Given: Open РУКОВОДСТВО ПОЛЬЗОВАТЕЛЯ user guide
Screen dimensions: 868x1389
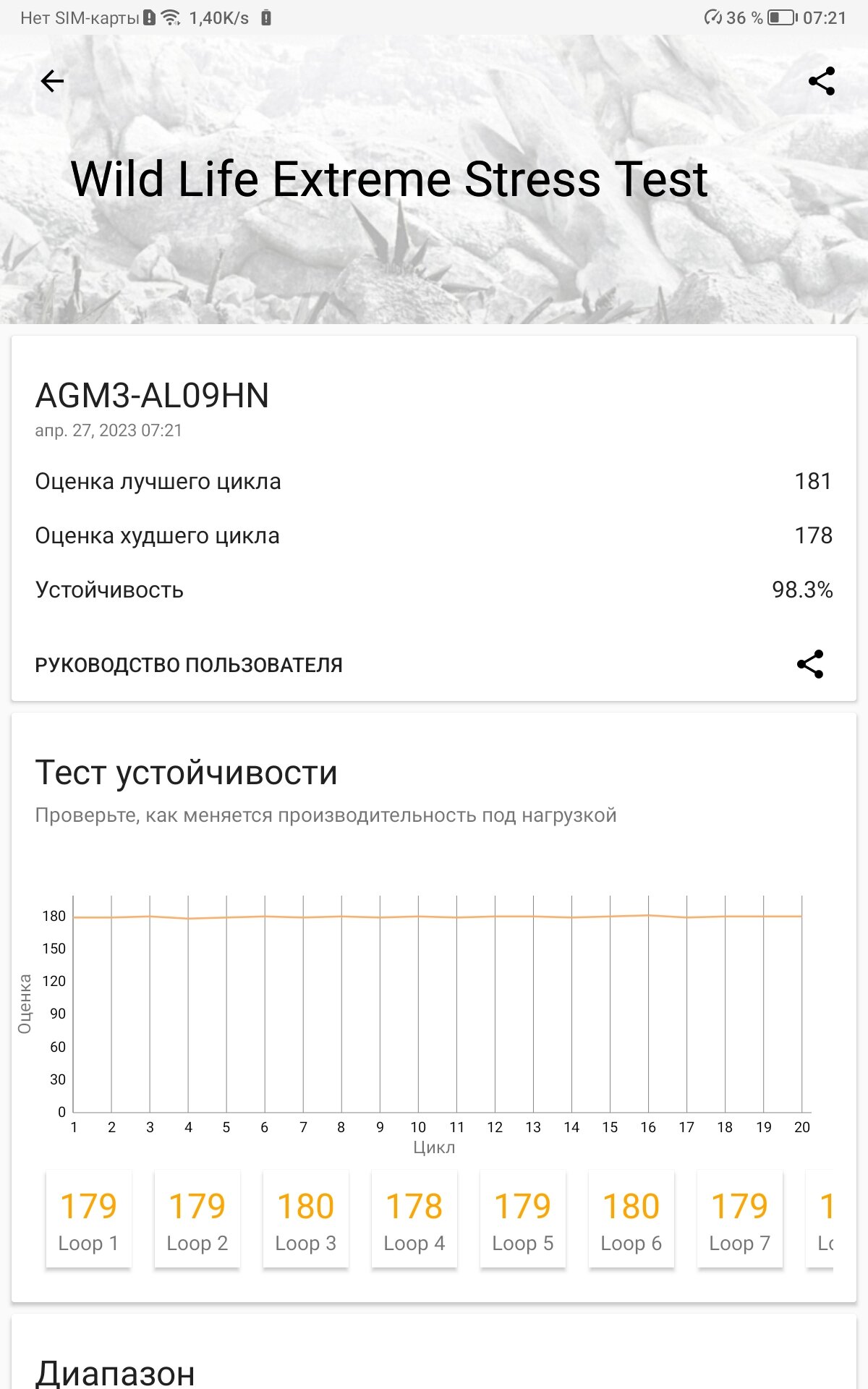Looking at the screenshot, I should (189, 665).
